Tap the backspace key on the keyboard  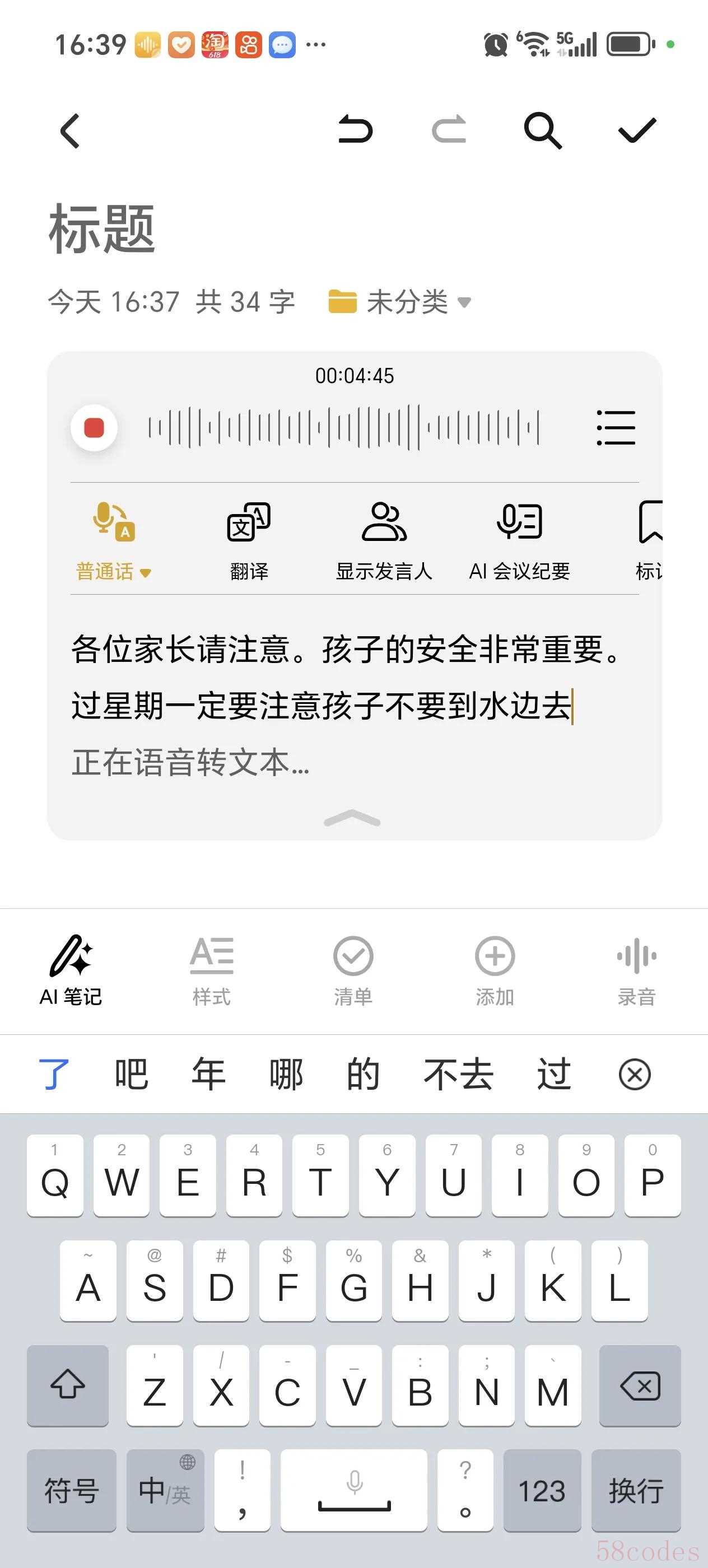tap(640, 1386)
